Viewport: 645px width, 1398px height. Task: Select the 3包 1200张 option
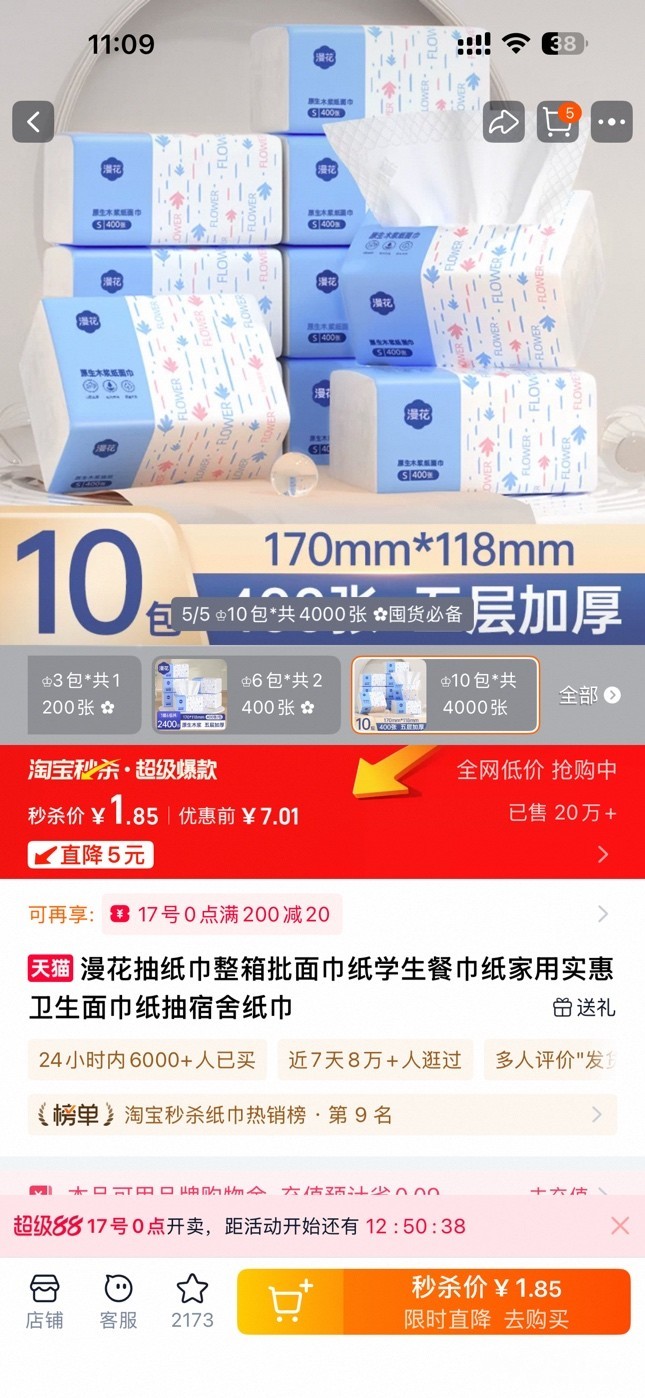(84, 694)
